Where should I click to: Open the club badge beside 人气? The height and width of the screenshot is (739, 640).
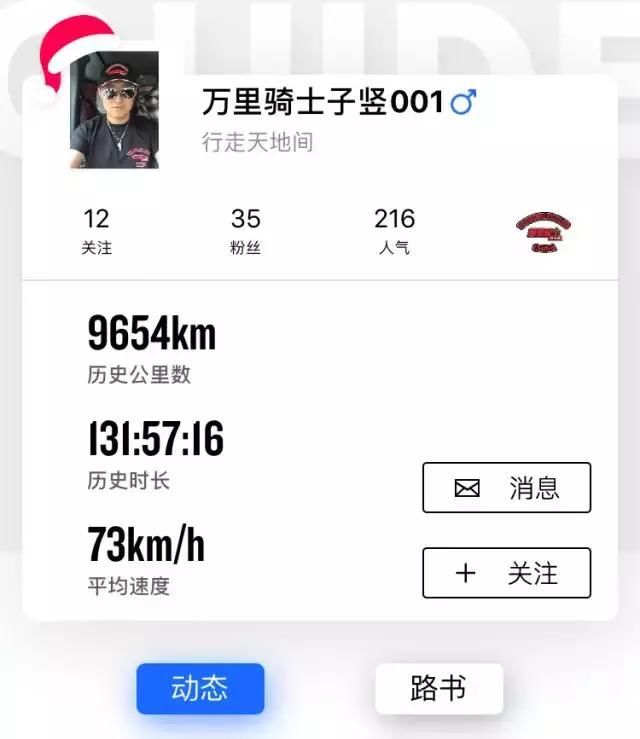[x=544, y=232]
